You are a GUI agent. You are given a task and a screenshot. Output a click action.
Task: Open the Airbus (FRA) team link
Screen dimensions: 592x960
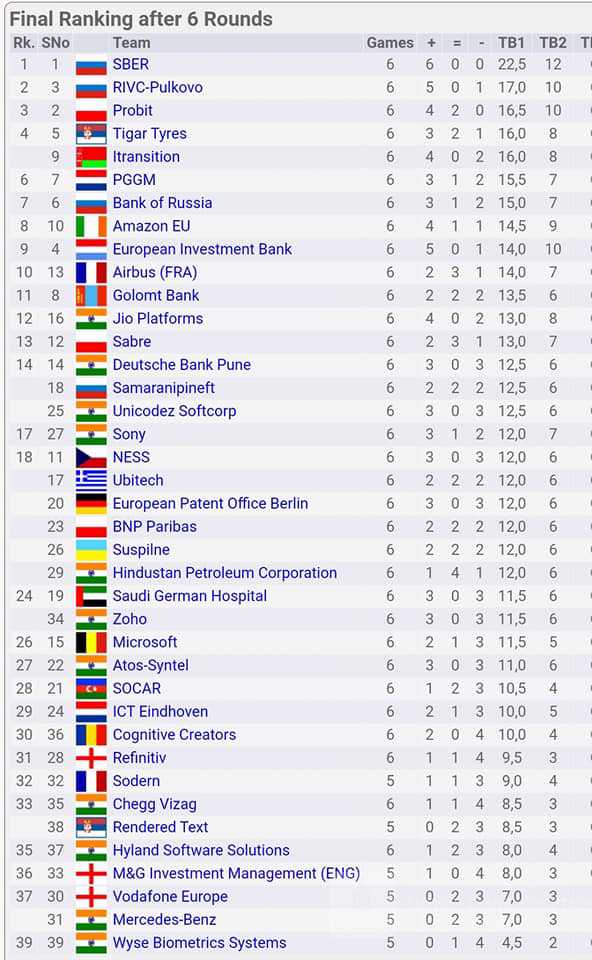pos(155,272)
